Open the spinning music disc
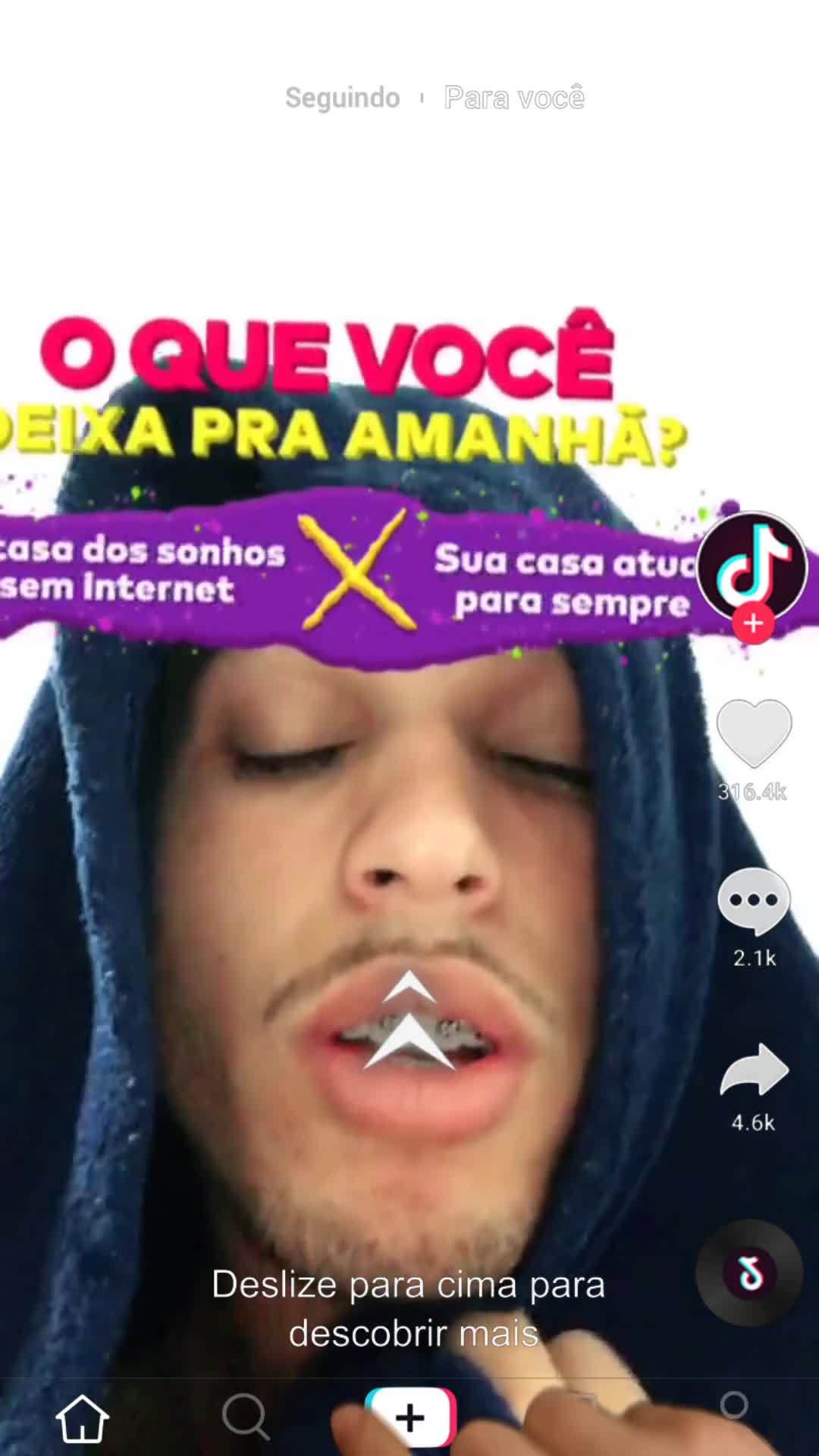 click(x=749, y=1273)
